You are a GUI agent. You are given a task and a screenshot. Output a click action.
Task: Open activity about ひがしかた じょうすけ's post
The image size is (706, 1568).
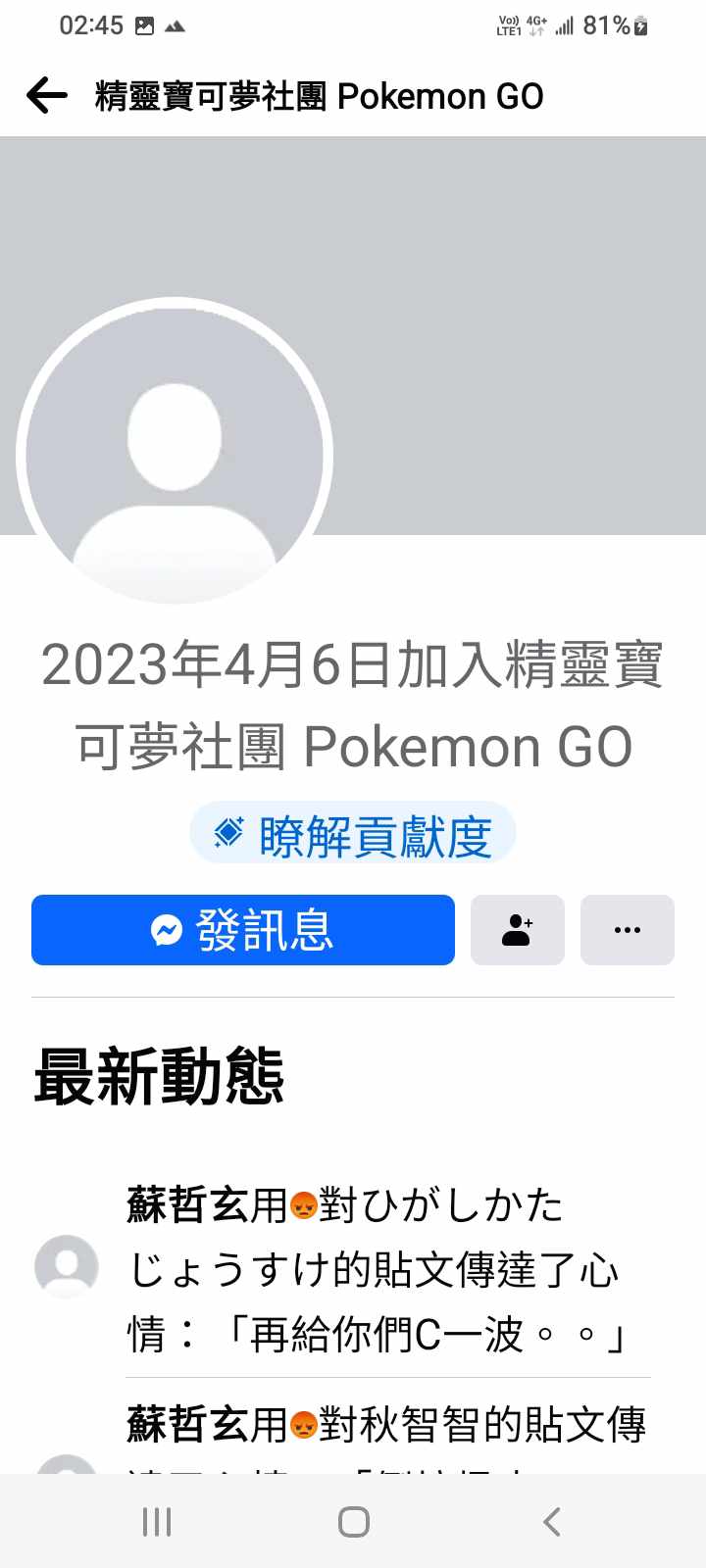point(373,1268)
